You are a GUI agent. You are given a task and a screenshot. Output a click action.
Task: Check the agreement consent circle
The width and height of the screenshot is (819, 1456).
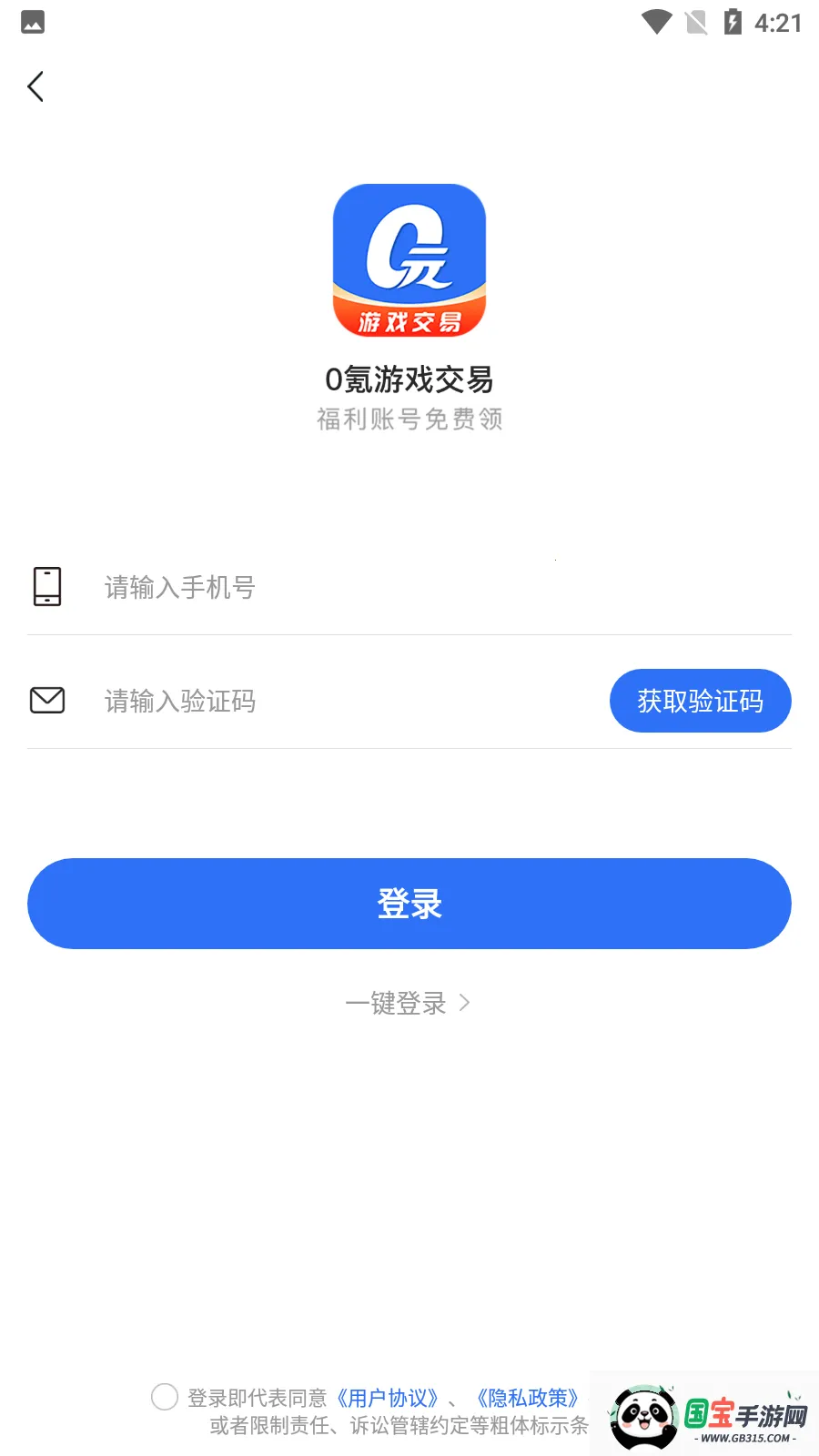click(164, 1398)
